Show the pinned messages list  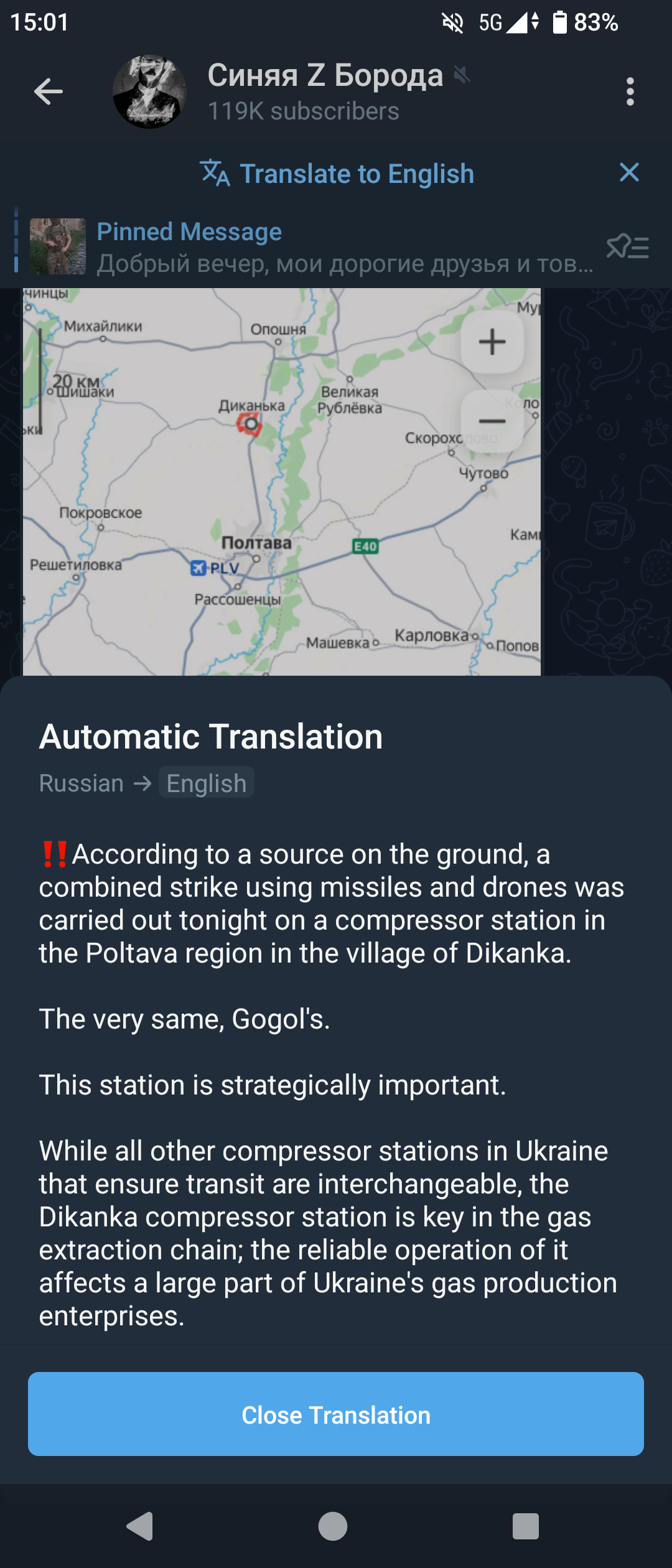[x=627, y=248]
